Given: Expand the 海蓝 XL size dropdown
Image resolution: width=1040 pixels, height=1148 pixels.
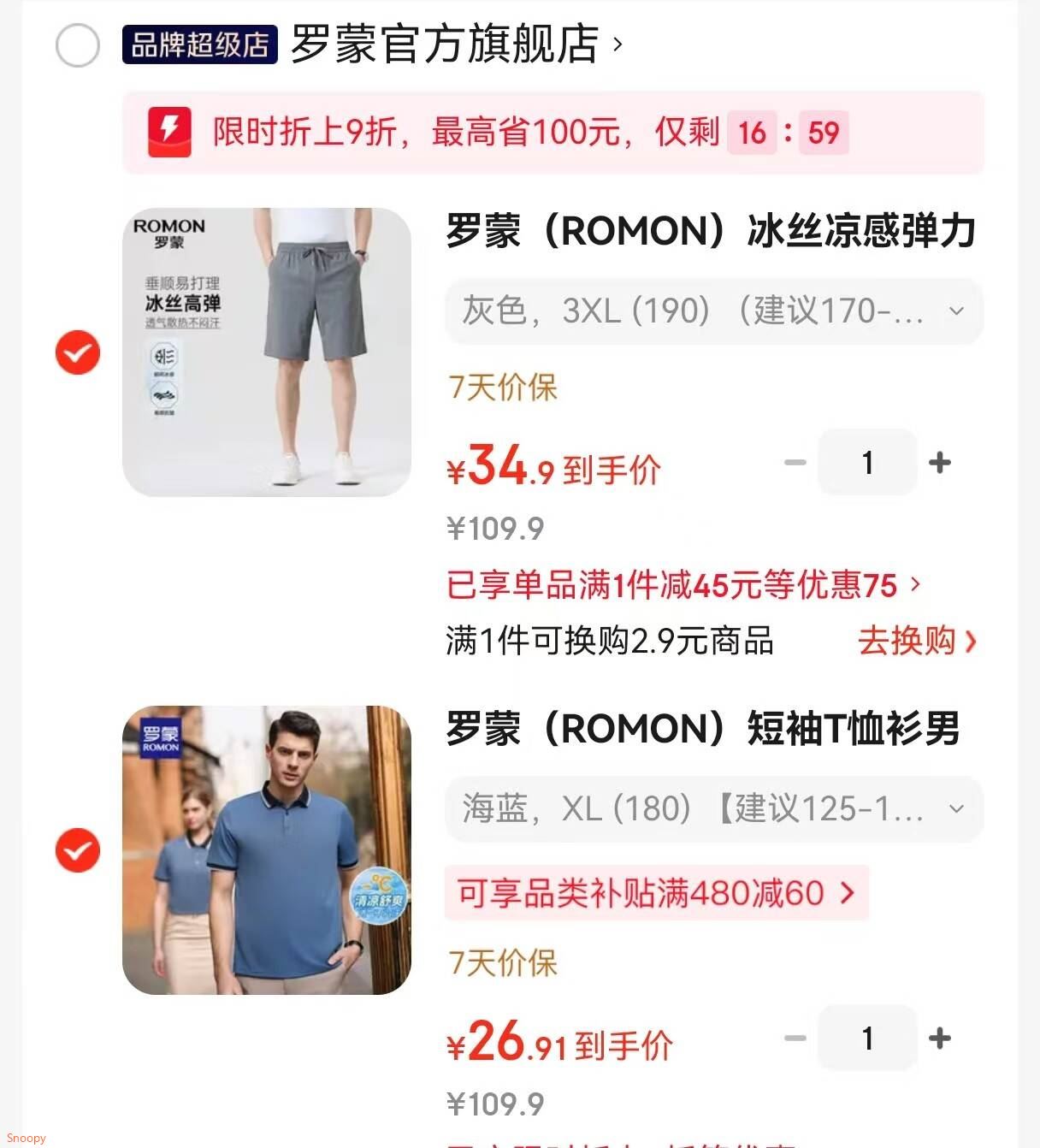Looking at the screenshot, I should (x=714, y=808).
